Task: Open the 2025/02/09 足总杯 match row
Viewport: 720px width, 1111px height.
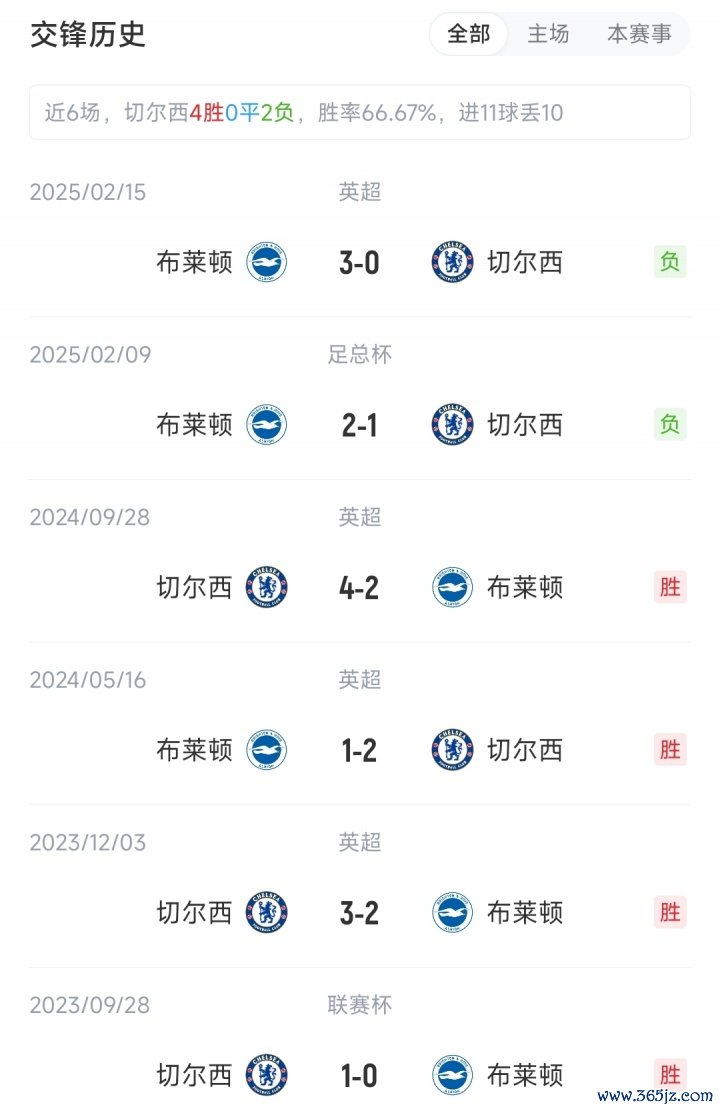Action: [x=359, y=426]
